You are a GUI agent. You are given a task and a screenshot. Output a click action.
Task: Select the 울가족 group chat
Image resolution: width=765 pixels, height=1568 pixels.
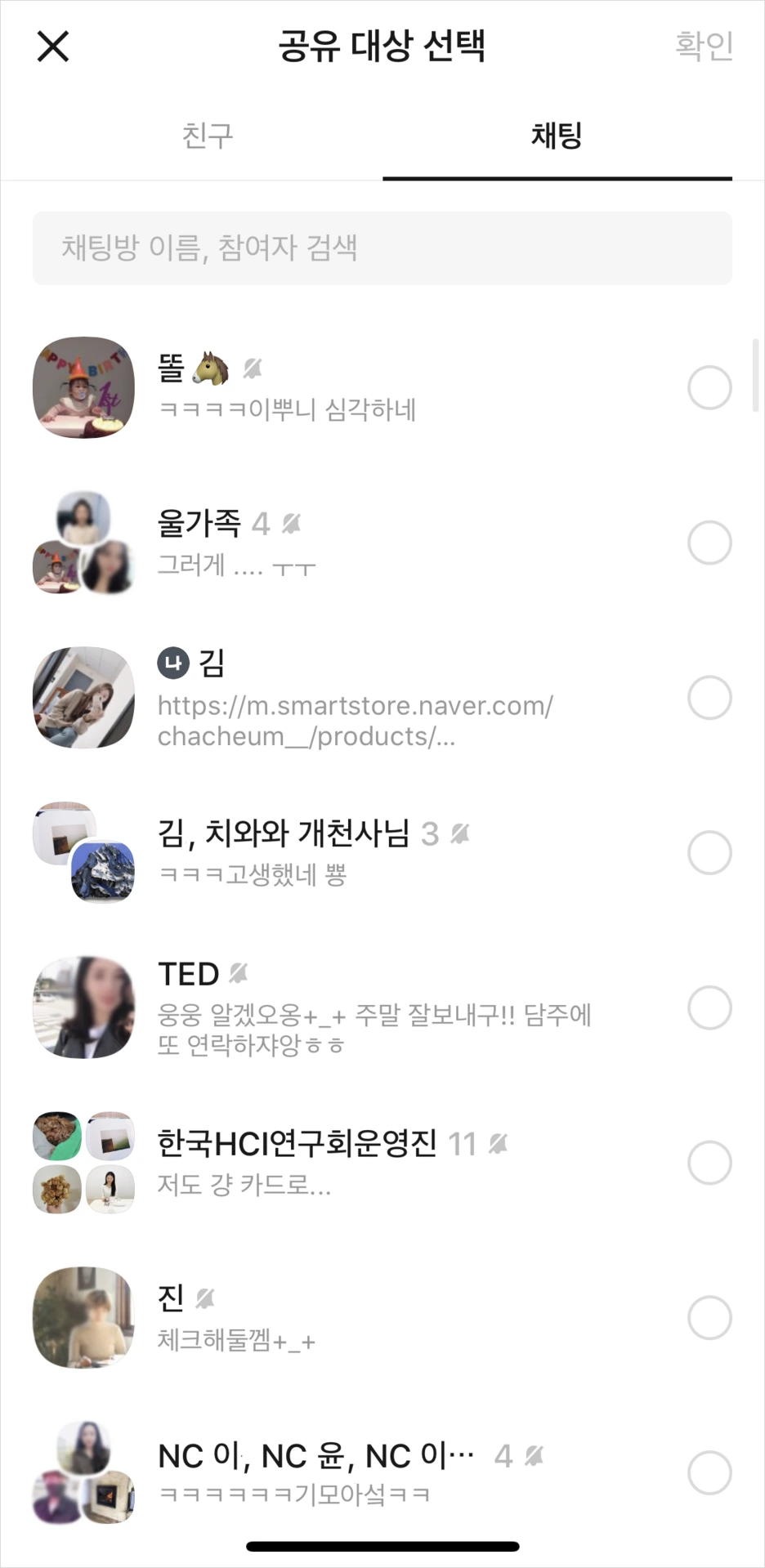pos(709,543)
